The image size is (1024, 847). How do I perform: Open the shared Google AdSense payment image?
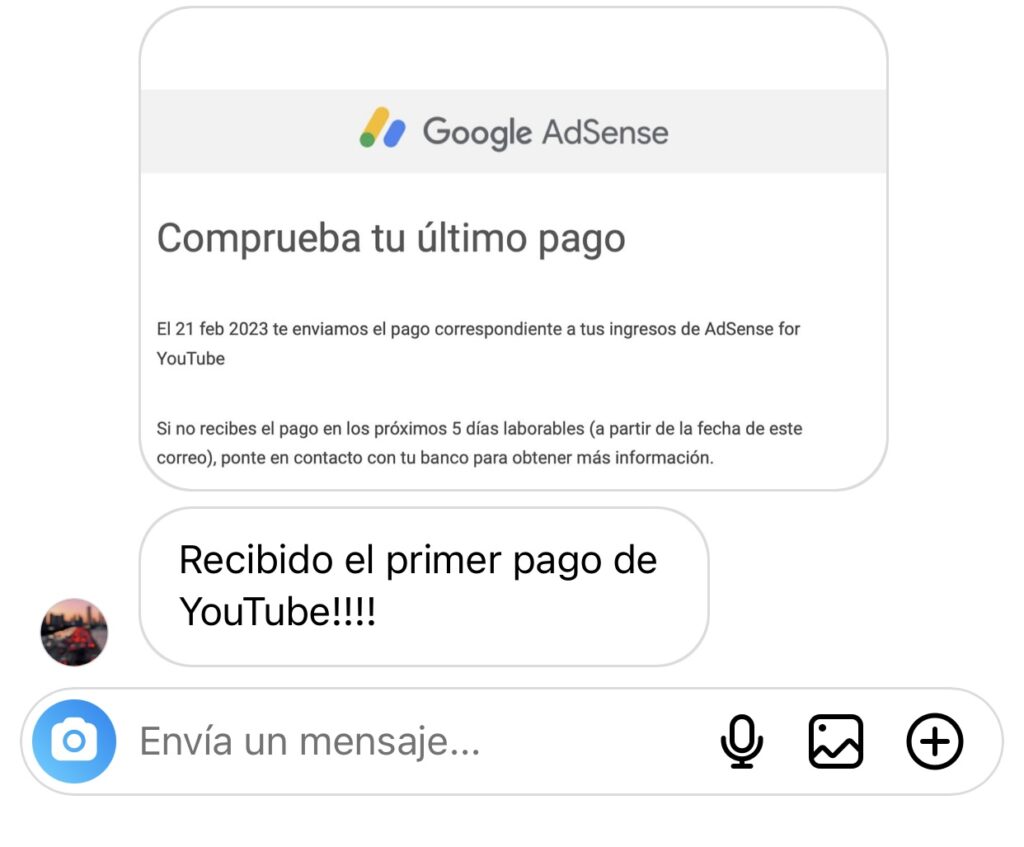click(513, 250)
